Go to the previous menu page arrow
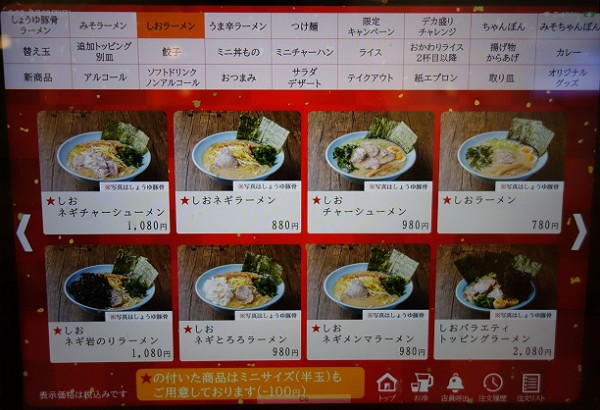 [24, 232]
